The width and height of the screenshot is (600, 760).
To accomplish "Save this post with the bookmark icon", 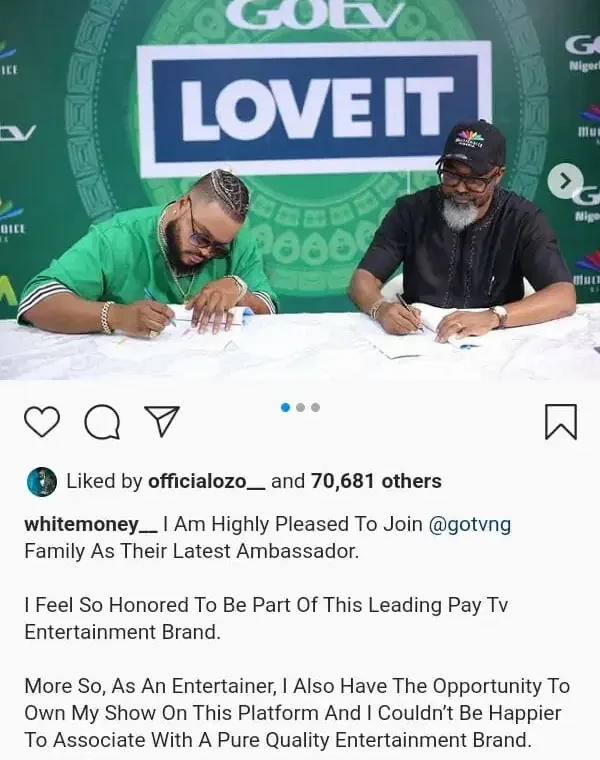I will tap(560, 422).
